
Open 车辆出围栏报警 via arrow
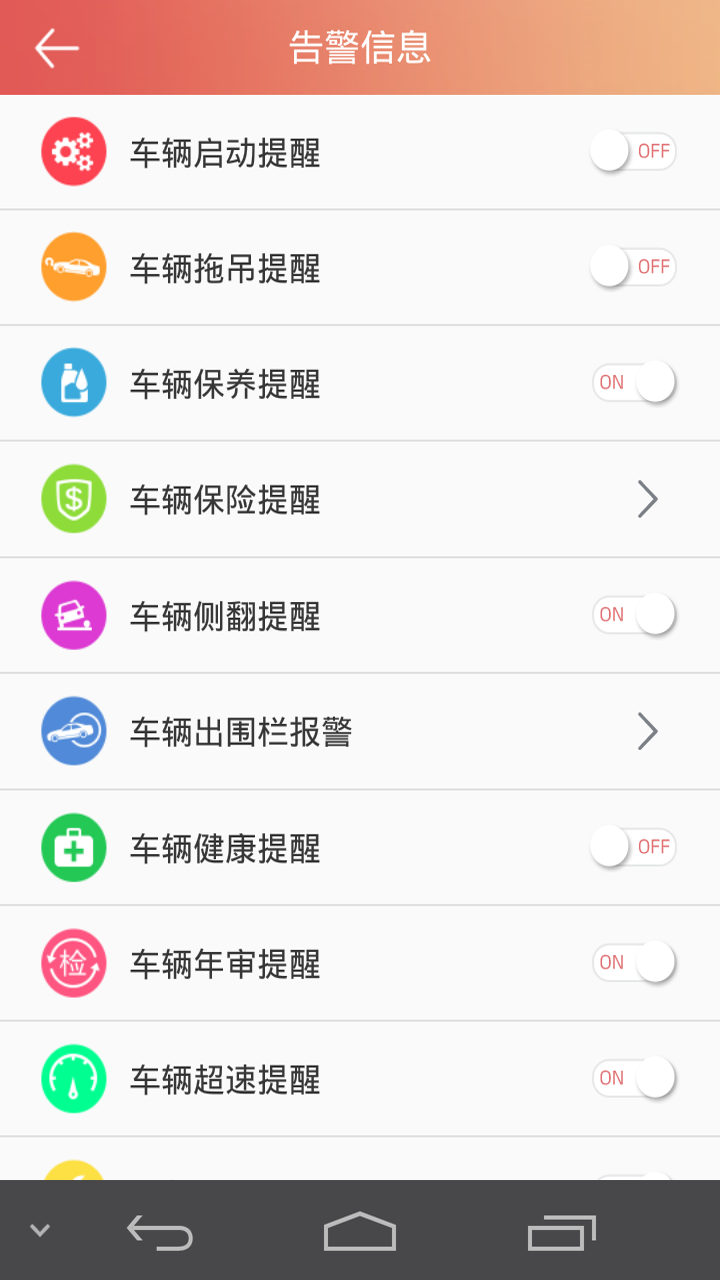(647, 731)
